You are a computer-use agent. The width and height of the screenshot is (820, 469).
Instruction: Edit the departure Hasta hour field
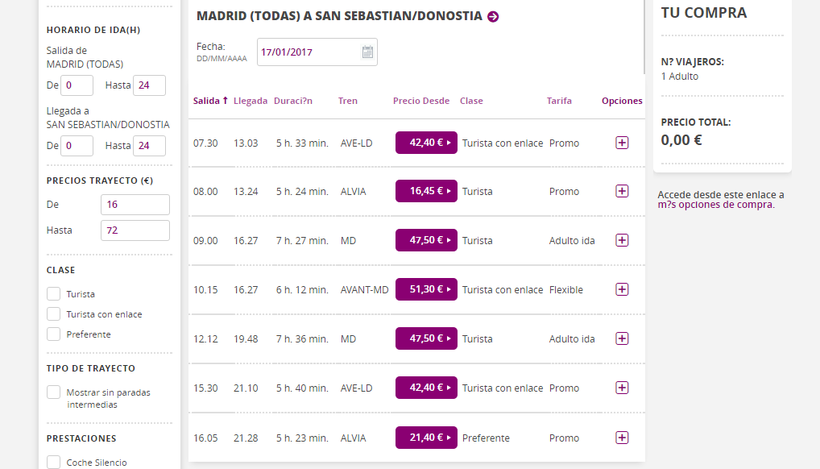149,85
